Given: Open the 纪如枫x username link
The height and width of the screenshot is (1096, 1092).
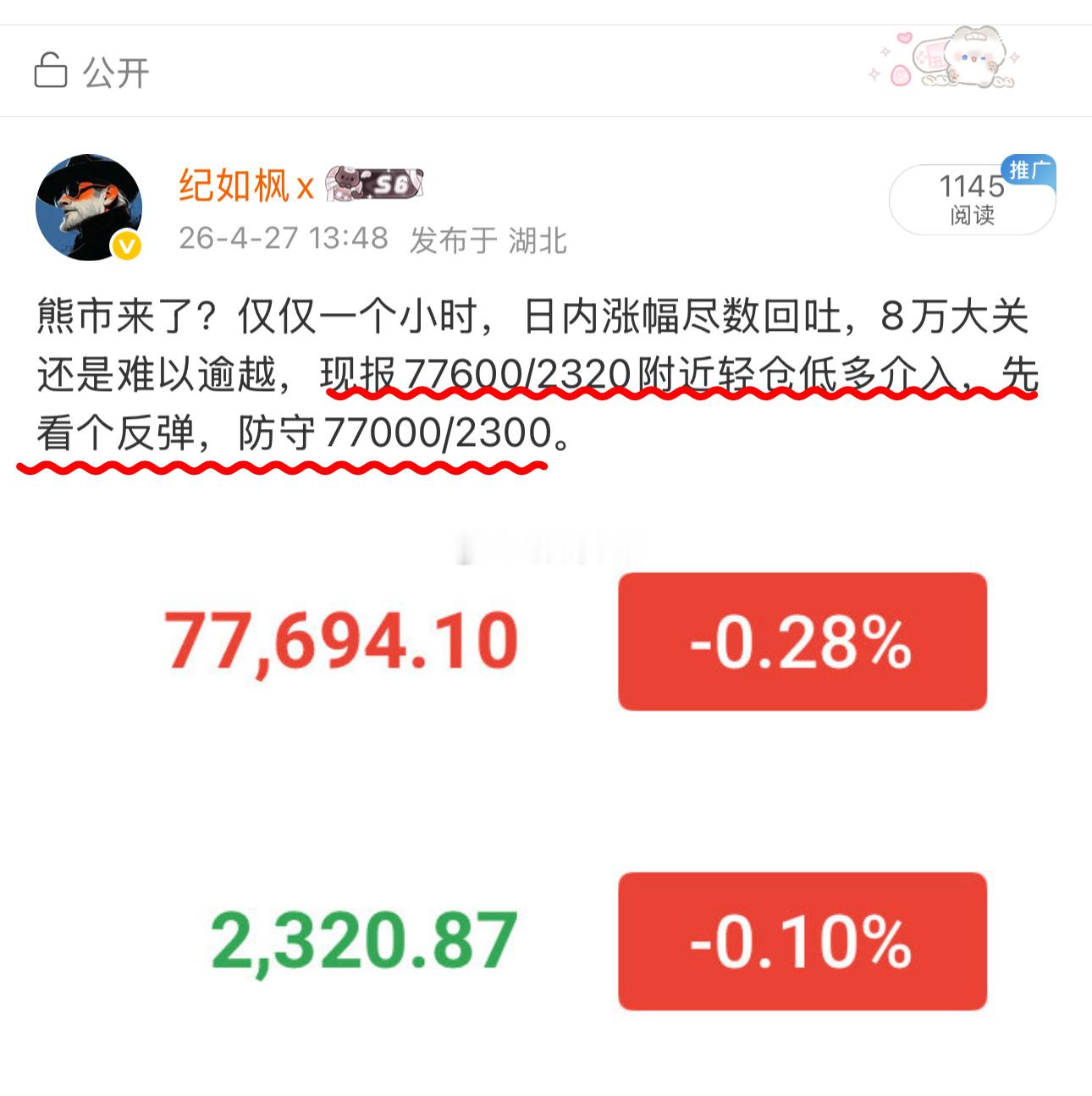Looking at the screenshot, I should coord(243,185).
